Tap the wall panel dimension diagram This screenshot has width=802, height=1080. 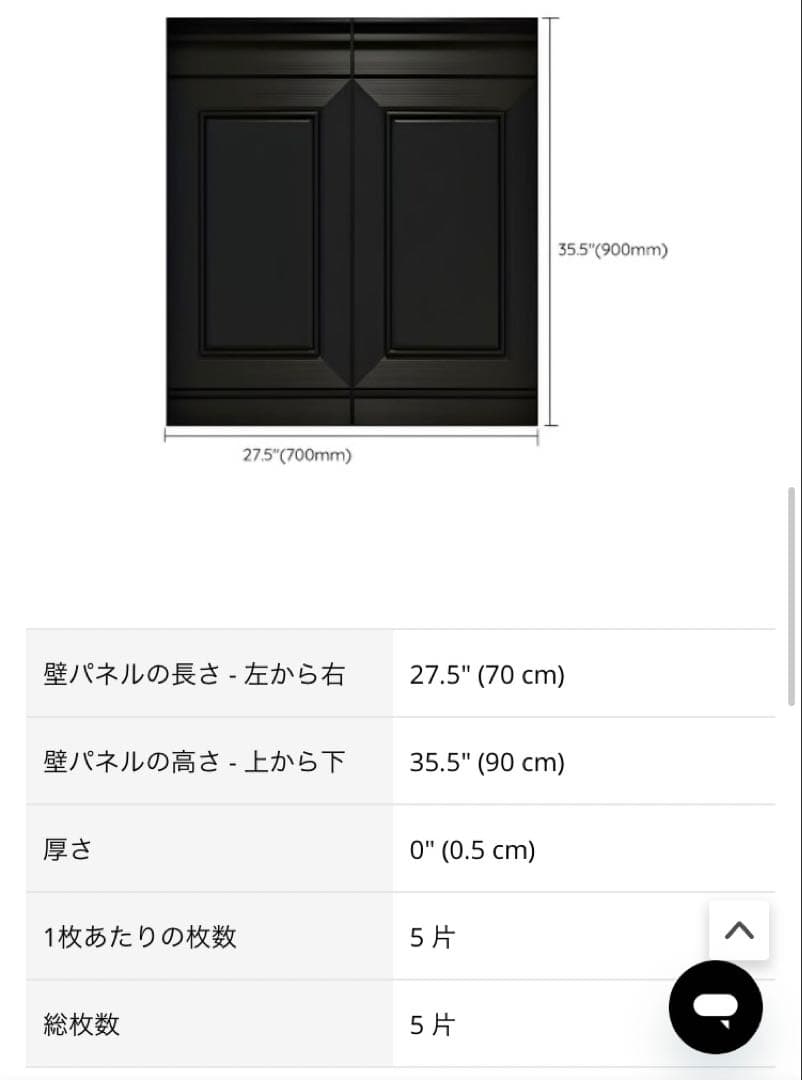[352, 220]
